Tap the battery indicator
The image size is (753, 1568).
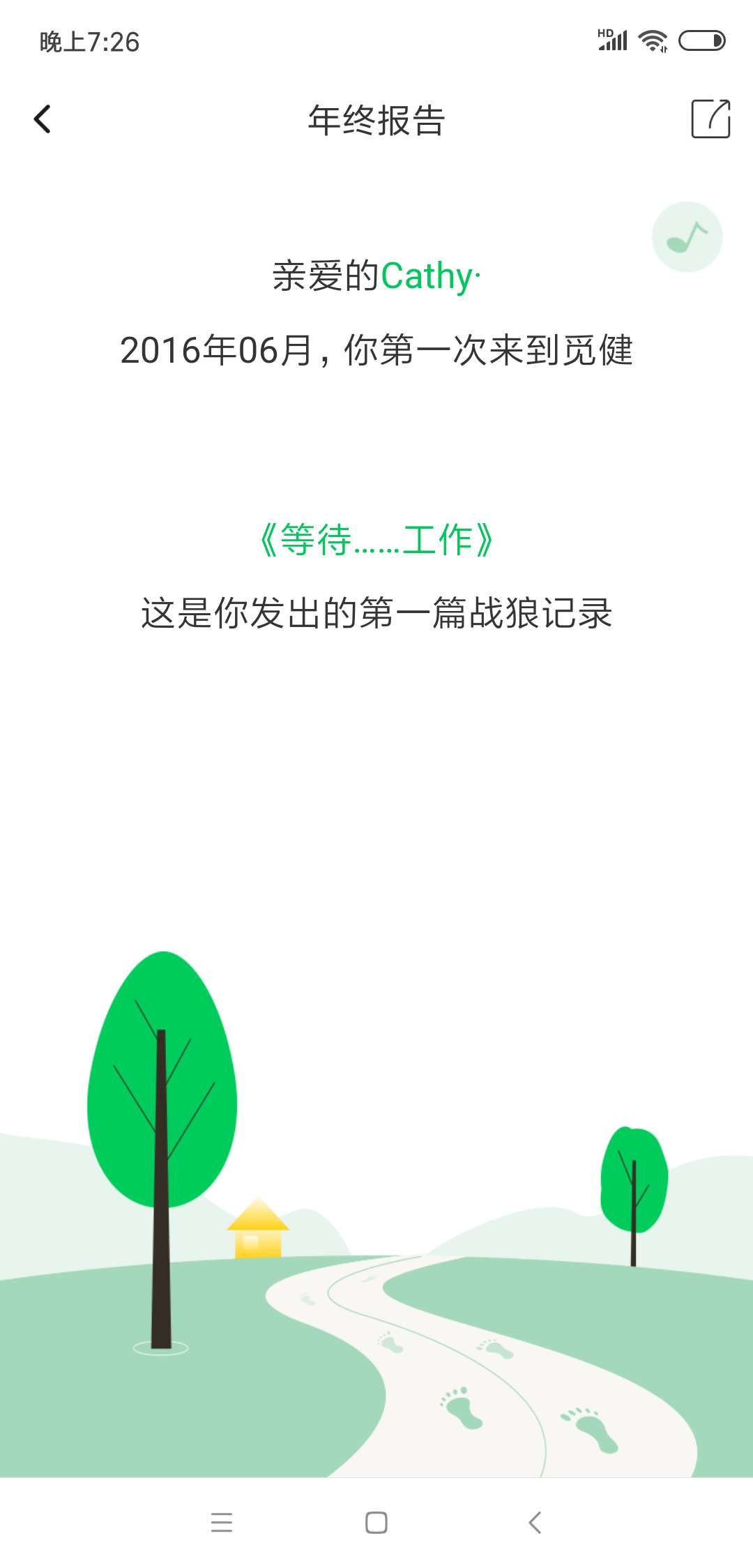pyautogui.click(x=701, y=40)
